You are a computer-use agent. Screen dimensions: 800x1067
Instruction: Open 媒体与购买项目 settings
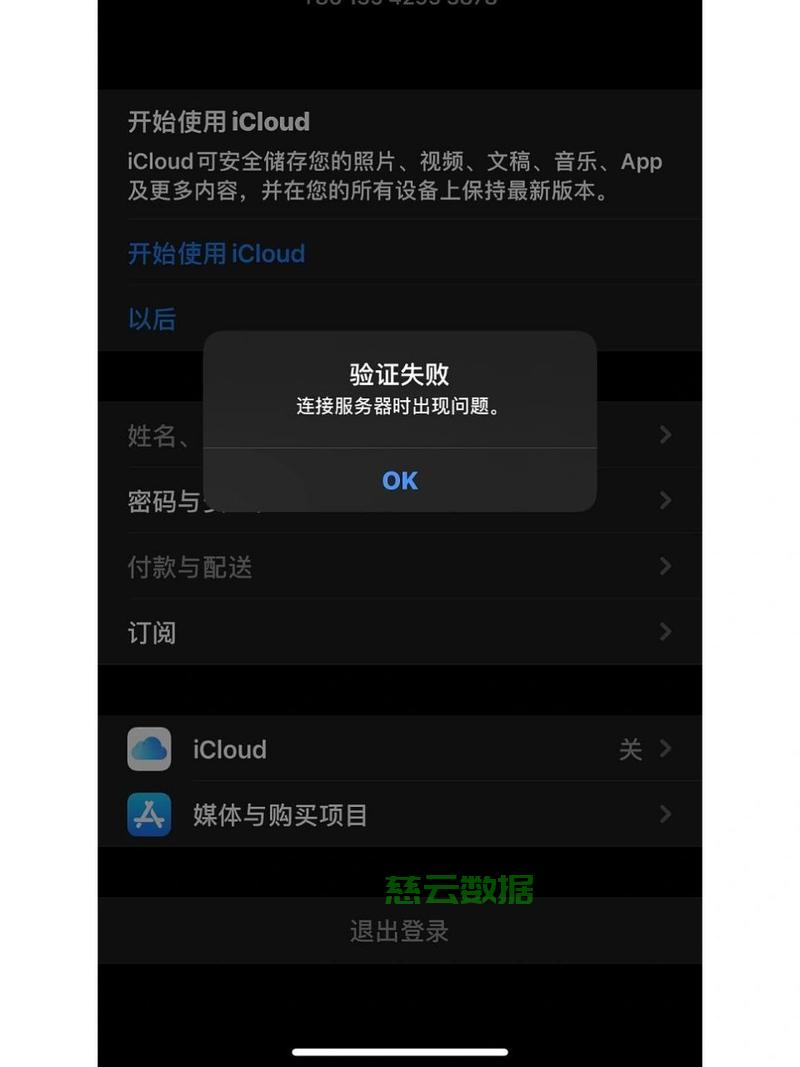click(399, 815)
